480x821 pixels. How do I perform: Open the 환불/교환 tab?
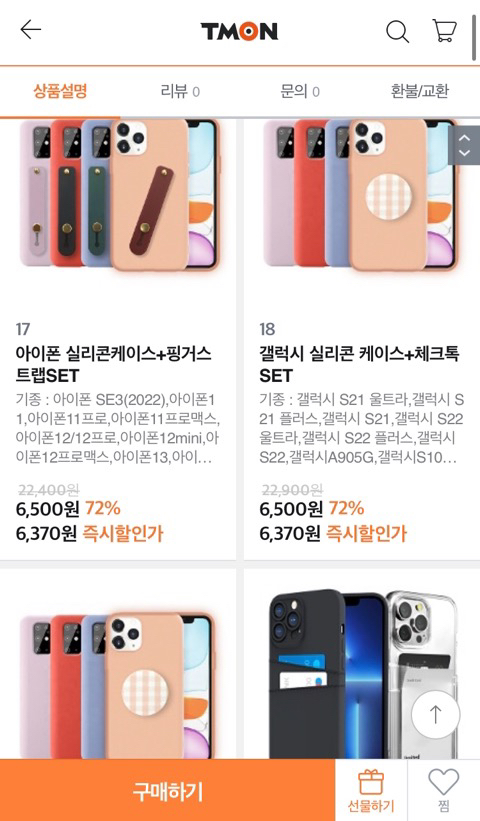tap(420, 91)
